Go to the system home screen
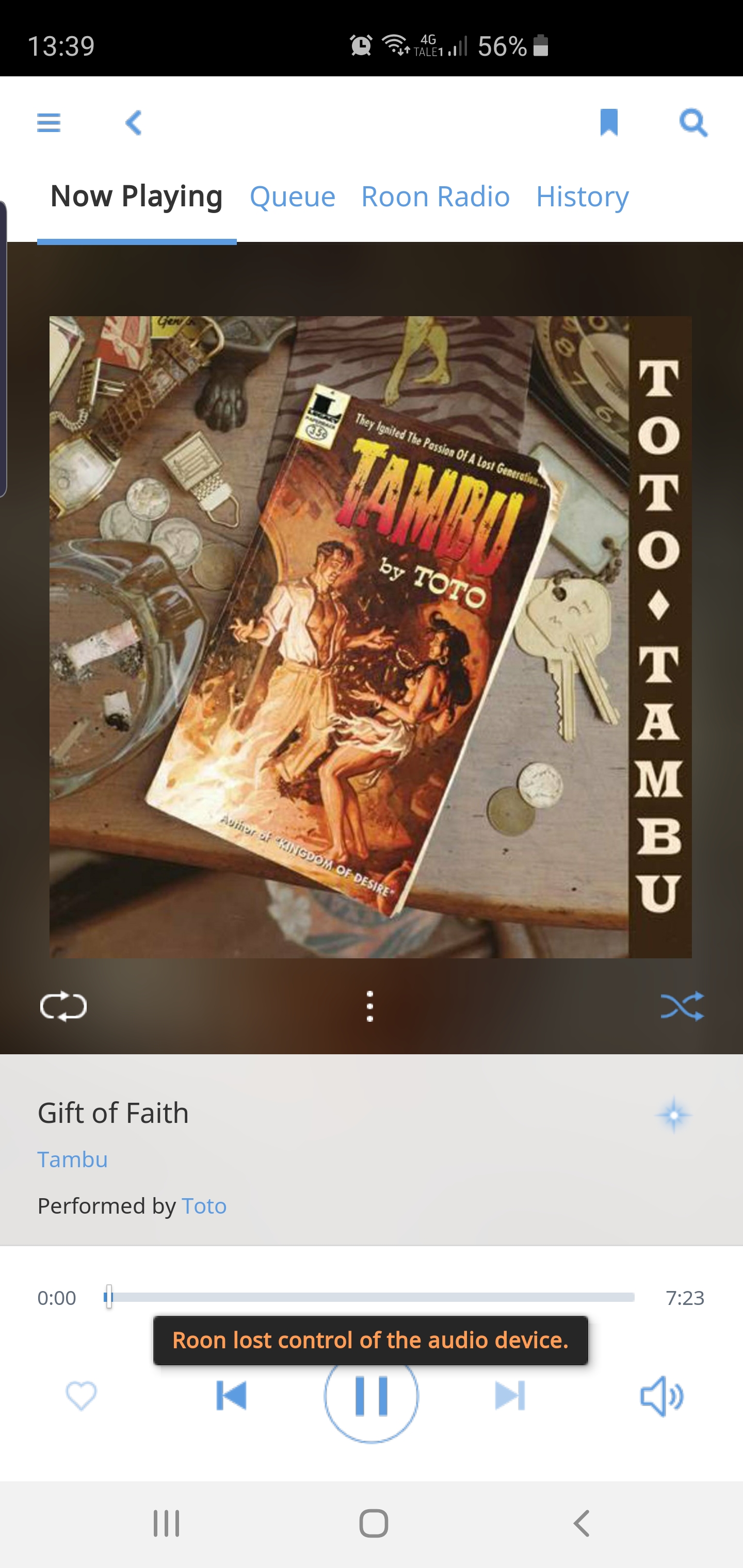 tap(374, 1523)
